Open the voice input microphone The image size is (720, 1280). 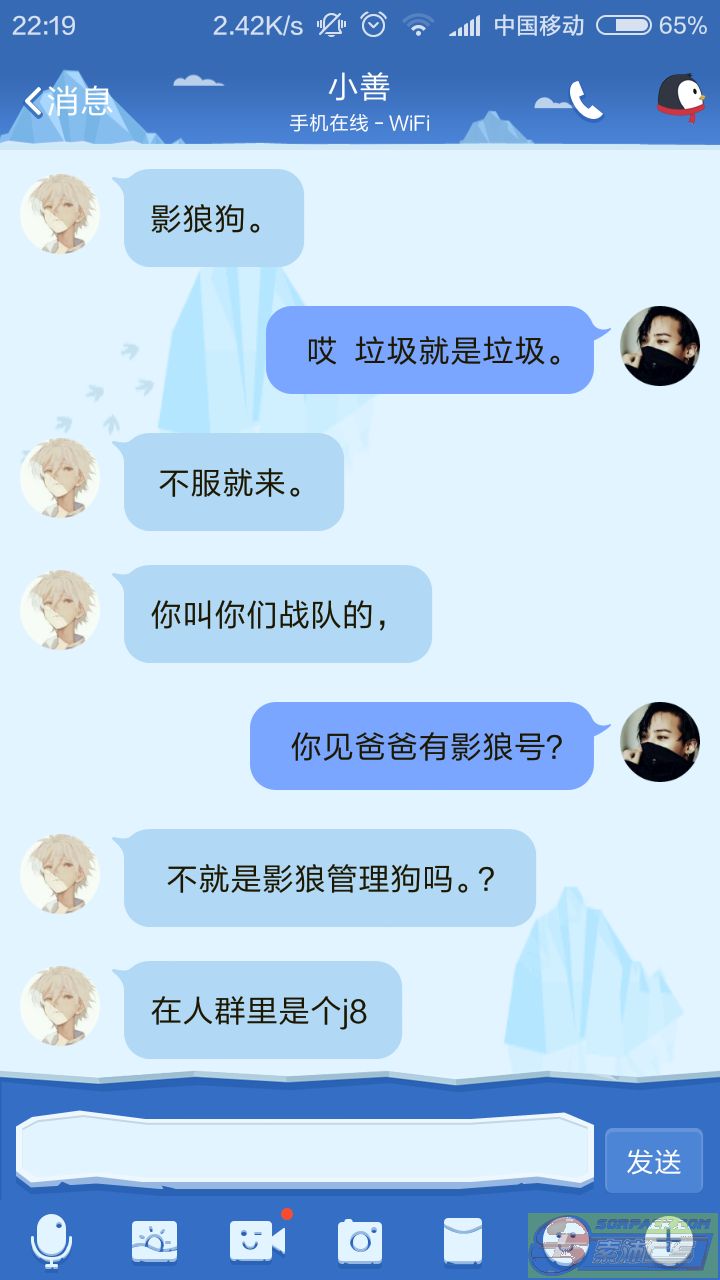51,1242
